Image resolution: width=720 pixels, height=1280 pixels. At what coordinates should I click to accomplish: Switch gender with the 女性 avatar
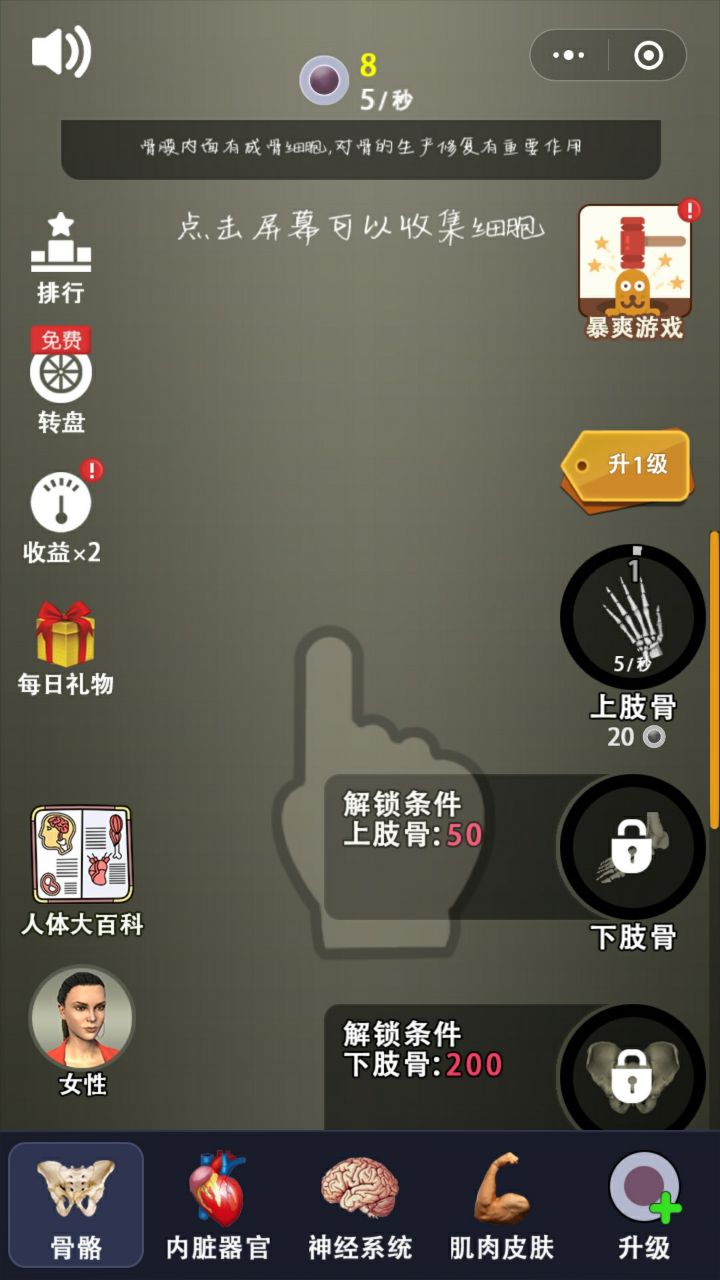tap(81, 1018)
